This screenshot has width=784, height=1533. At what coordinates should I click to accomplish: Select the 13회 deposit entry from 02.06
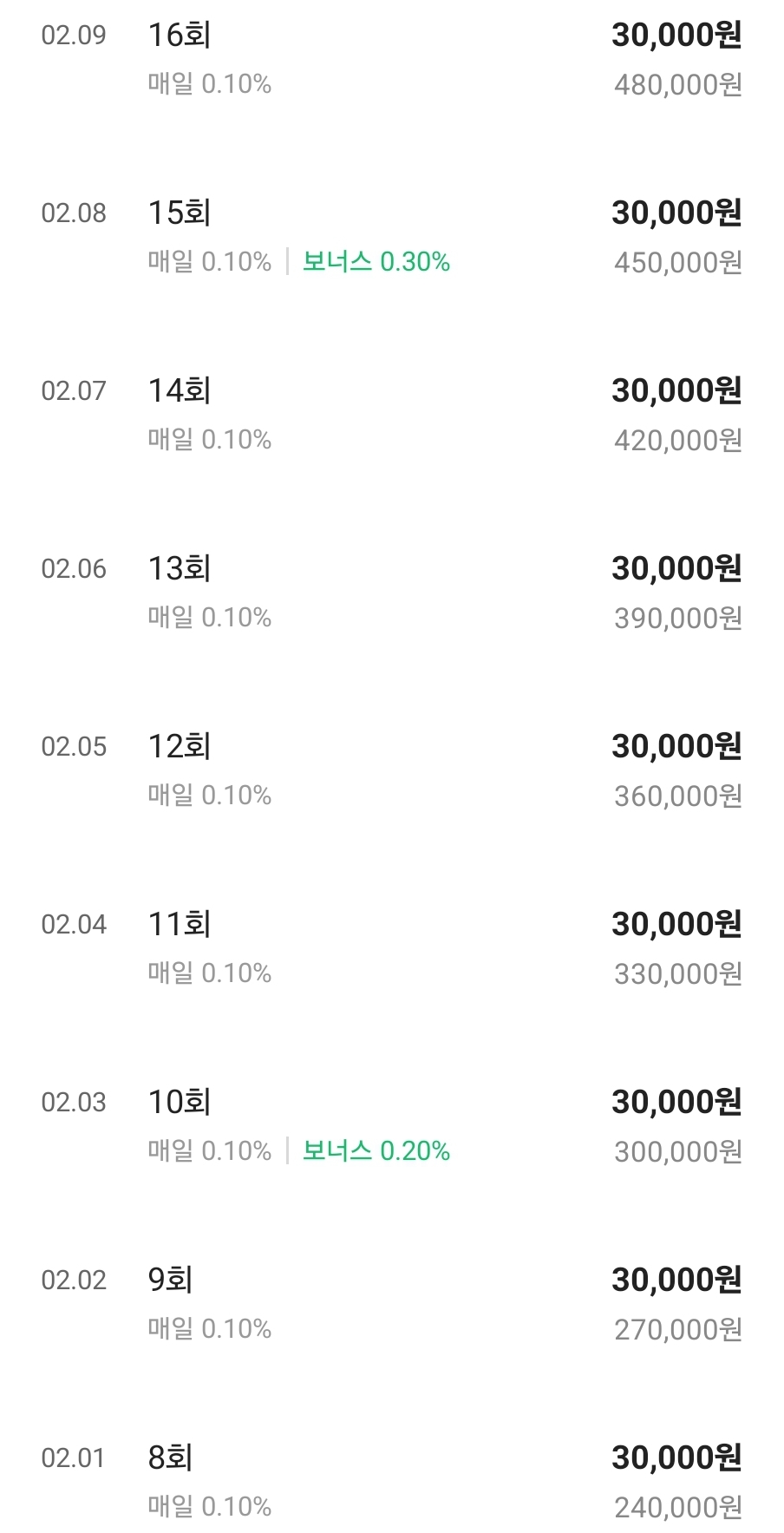click(392, 593)
